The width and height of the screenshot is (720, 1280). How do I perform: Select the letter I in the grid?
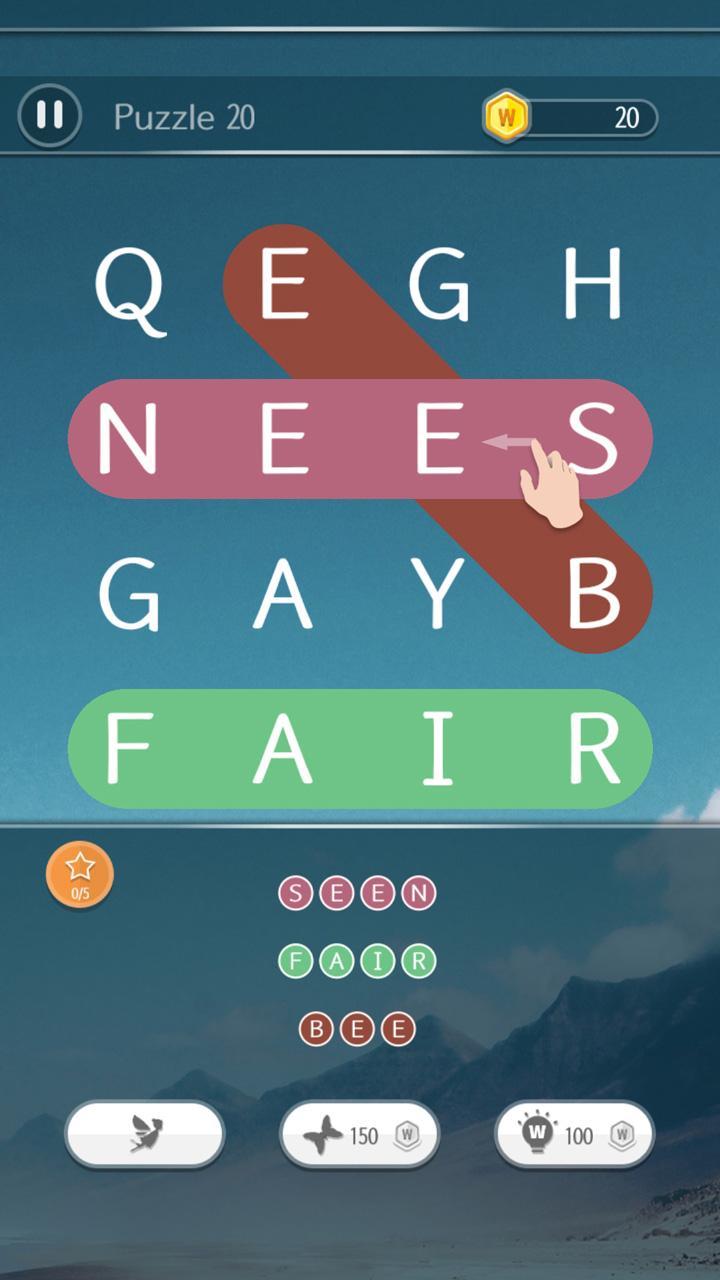[x=438, y=749]
